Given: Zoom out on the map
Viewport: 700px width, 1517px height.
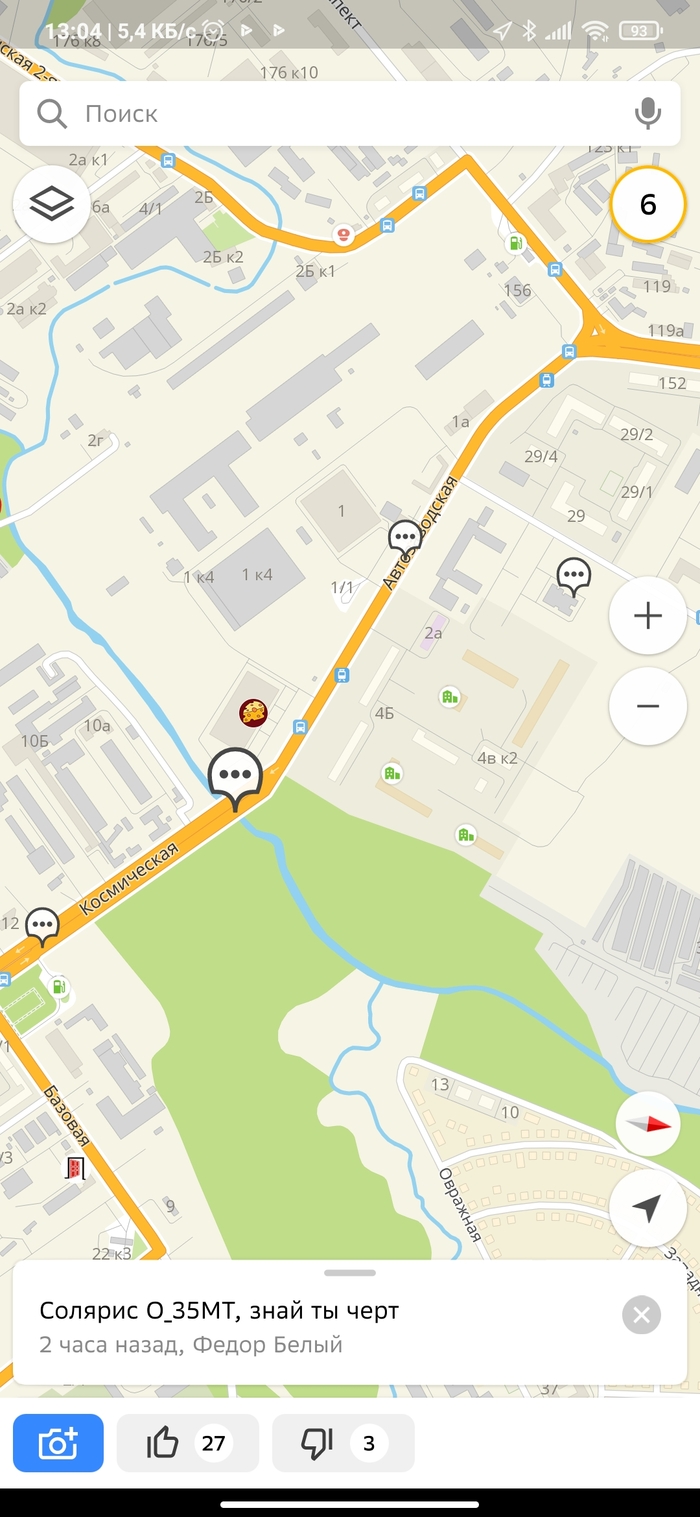Looking at the screenshot, I should pyautogui.click(x=648, y=706).
